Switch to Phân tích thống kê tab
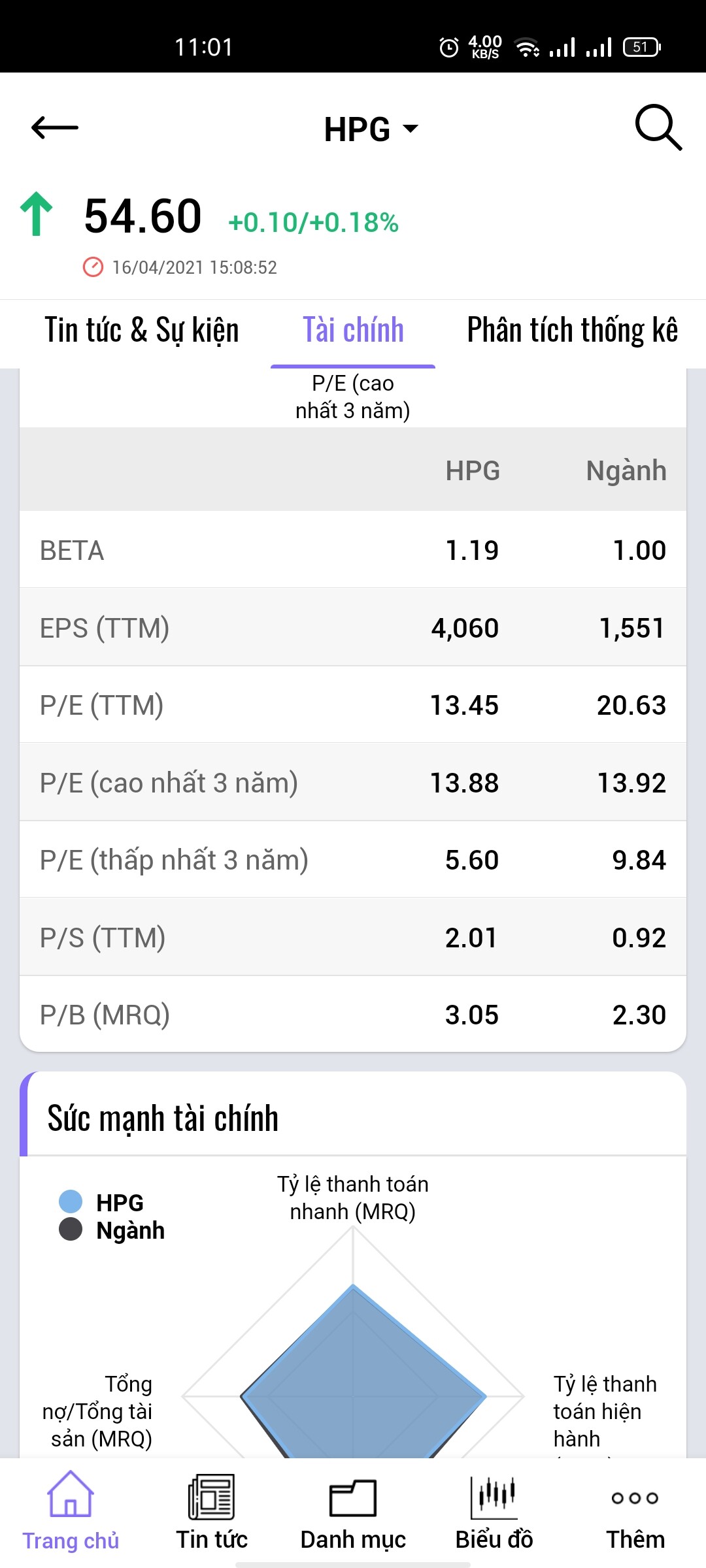This screenshot has height=1568, width=706. coord(572,330)
